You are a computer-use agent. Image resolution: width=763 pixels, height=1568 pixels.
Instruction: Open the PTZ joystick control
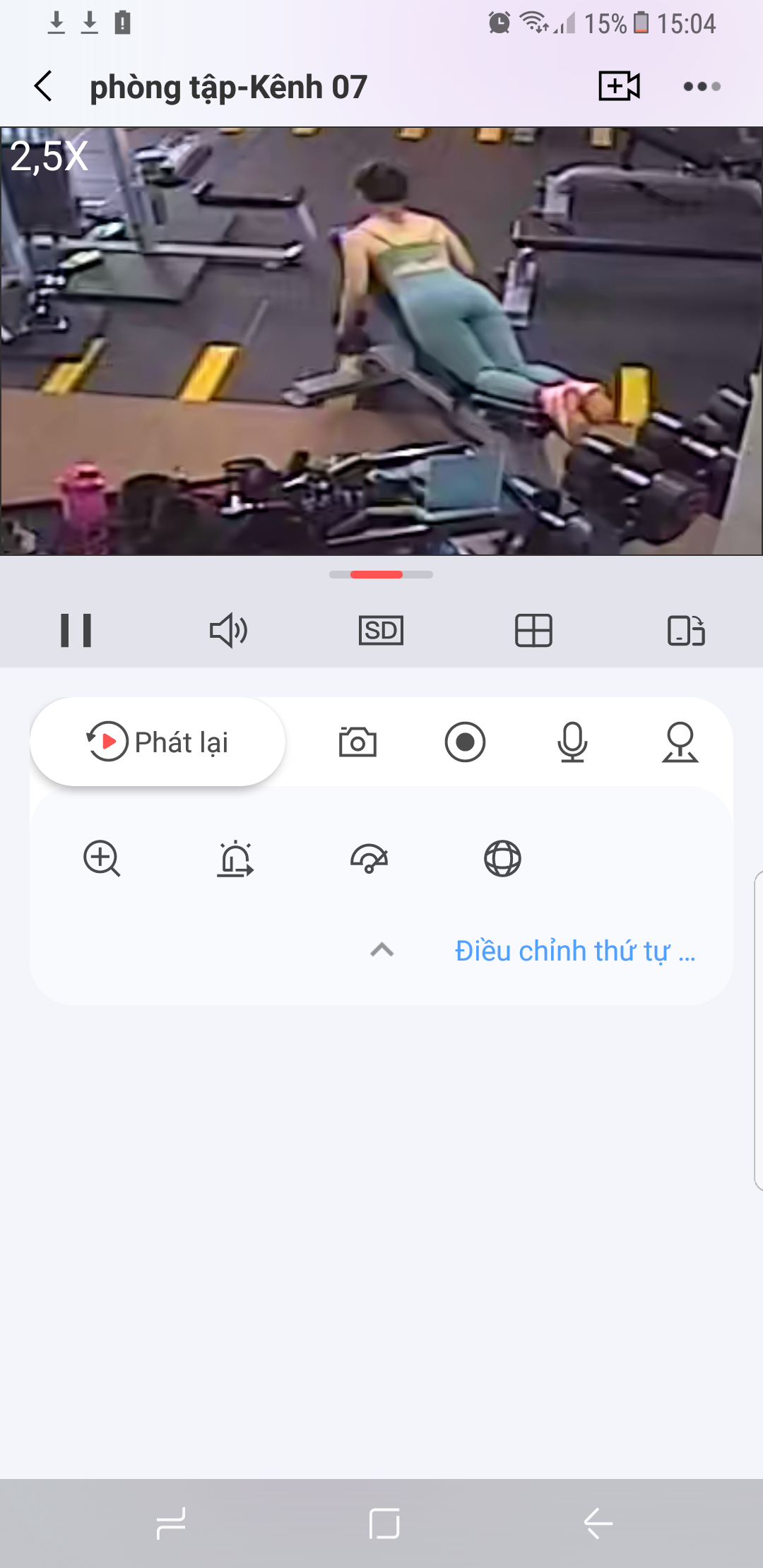point(680,742)
